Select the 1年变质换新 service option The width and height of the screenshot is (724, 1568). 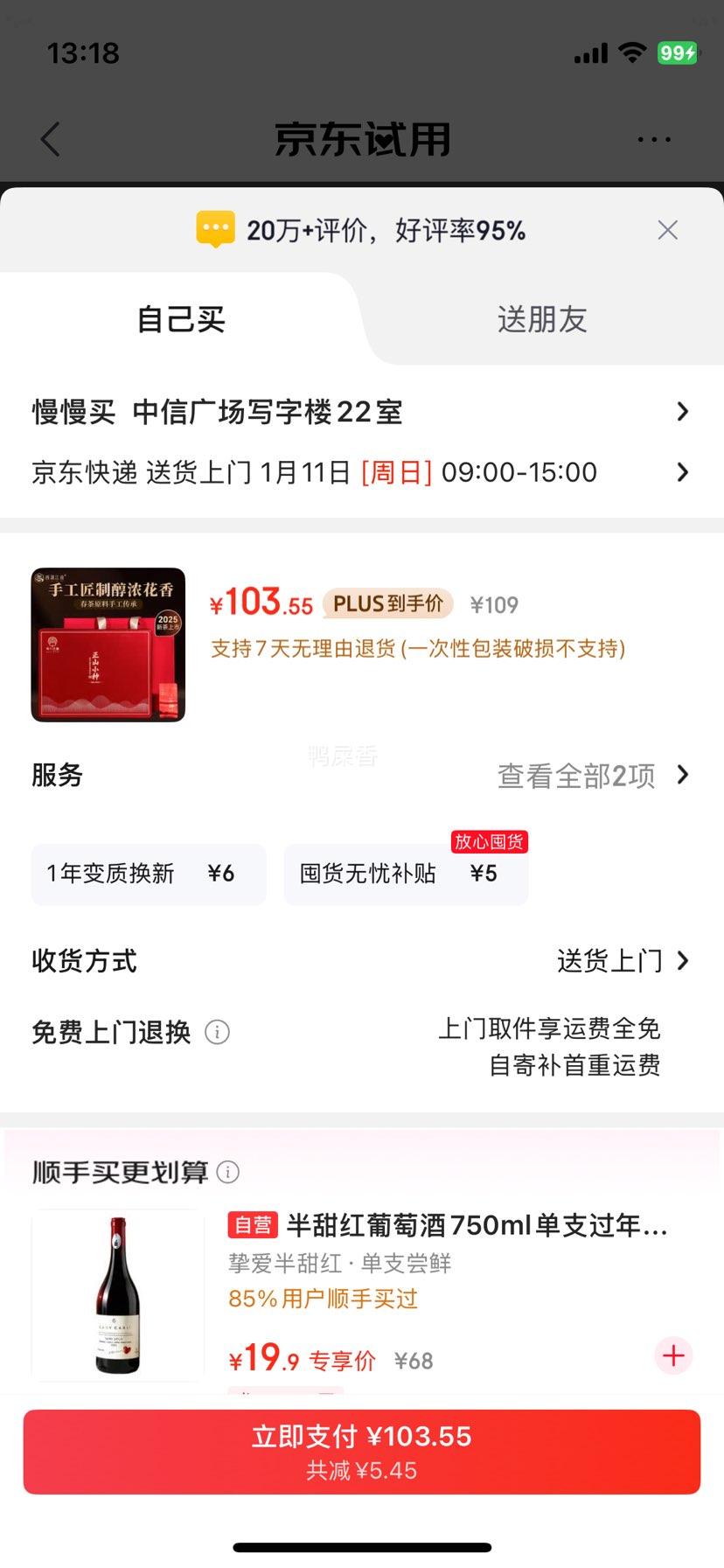[x=148, y=874]
